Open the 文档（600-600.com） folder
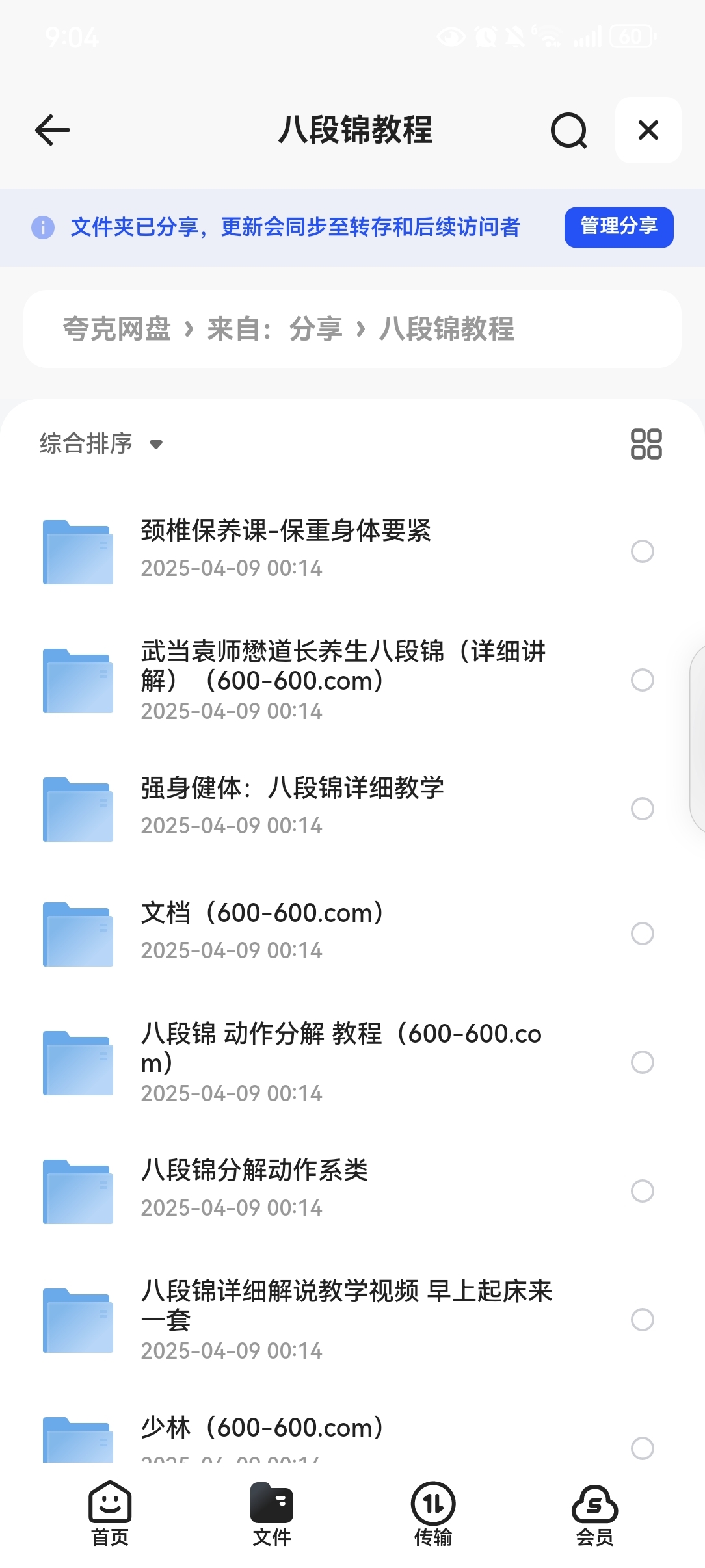The width and height of the screenshot is (705, 1568). [x=262, y=932]
